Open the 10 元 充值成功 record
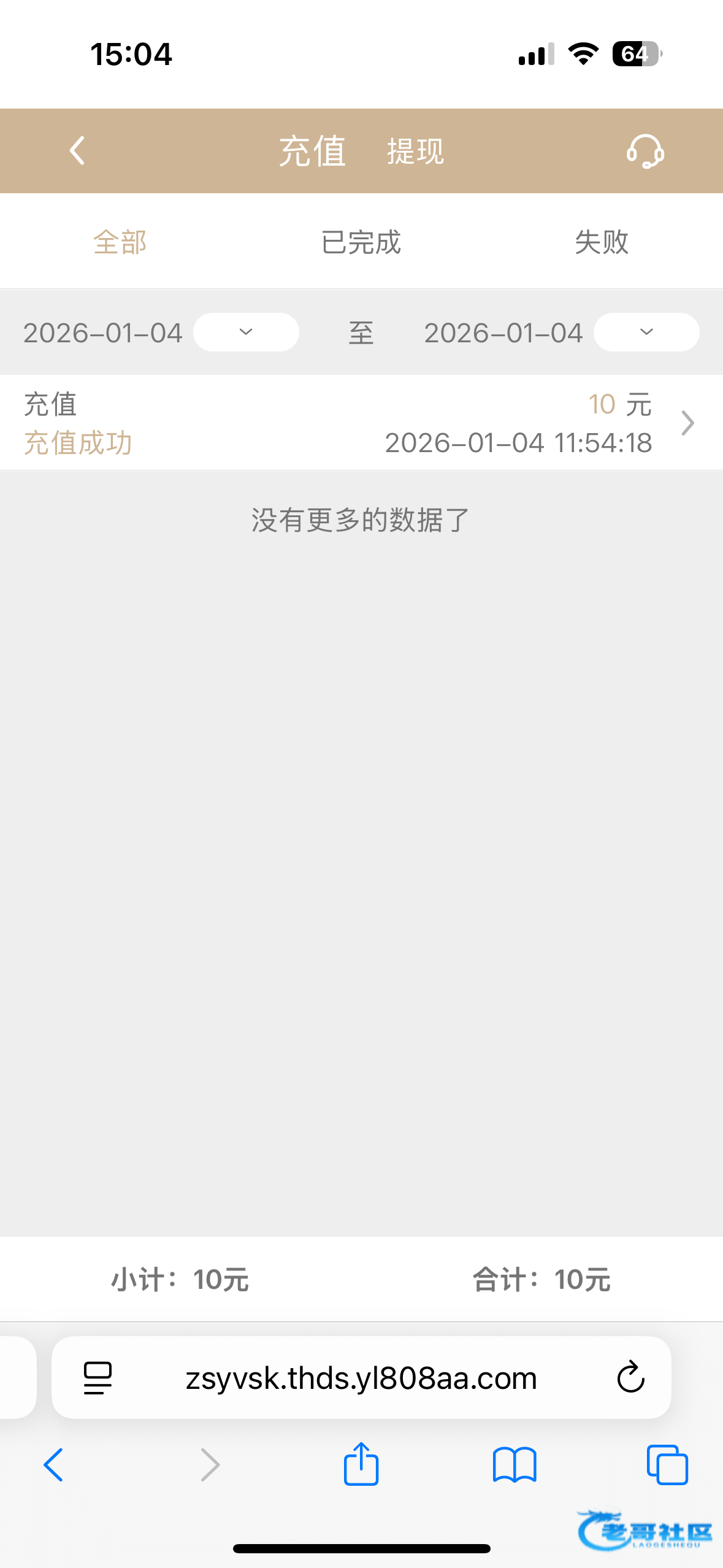 [x=361, y=423]
